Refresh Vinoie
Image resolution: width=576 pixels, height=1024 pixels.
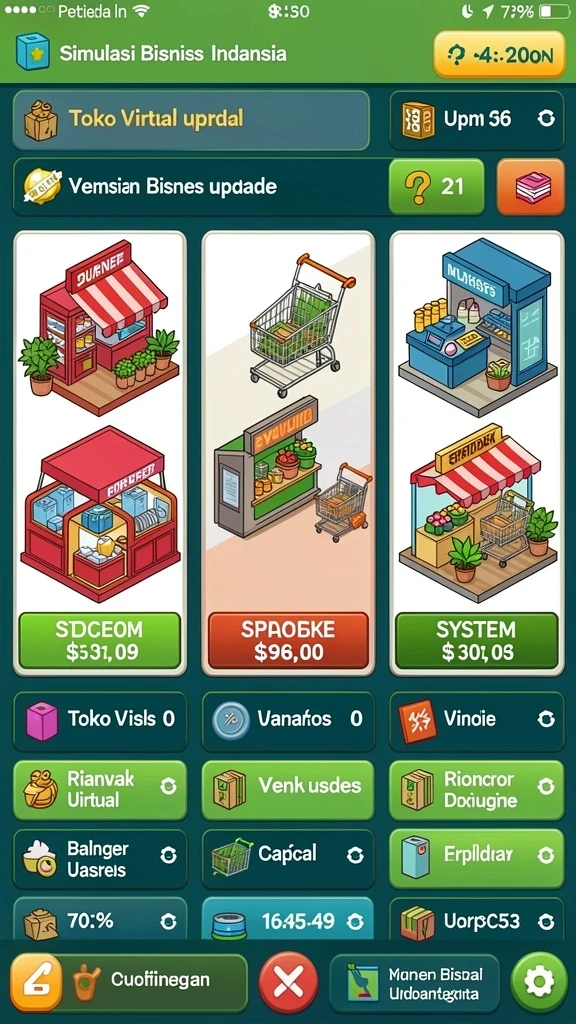(x=546, y=720)
